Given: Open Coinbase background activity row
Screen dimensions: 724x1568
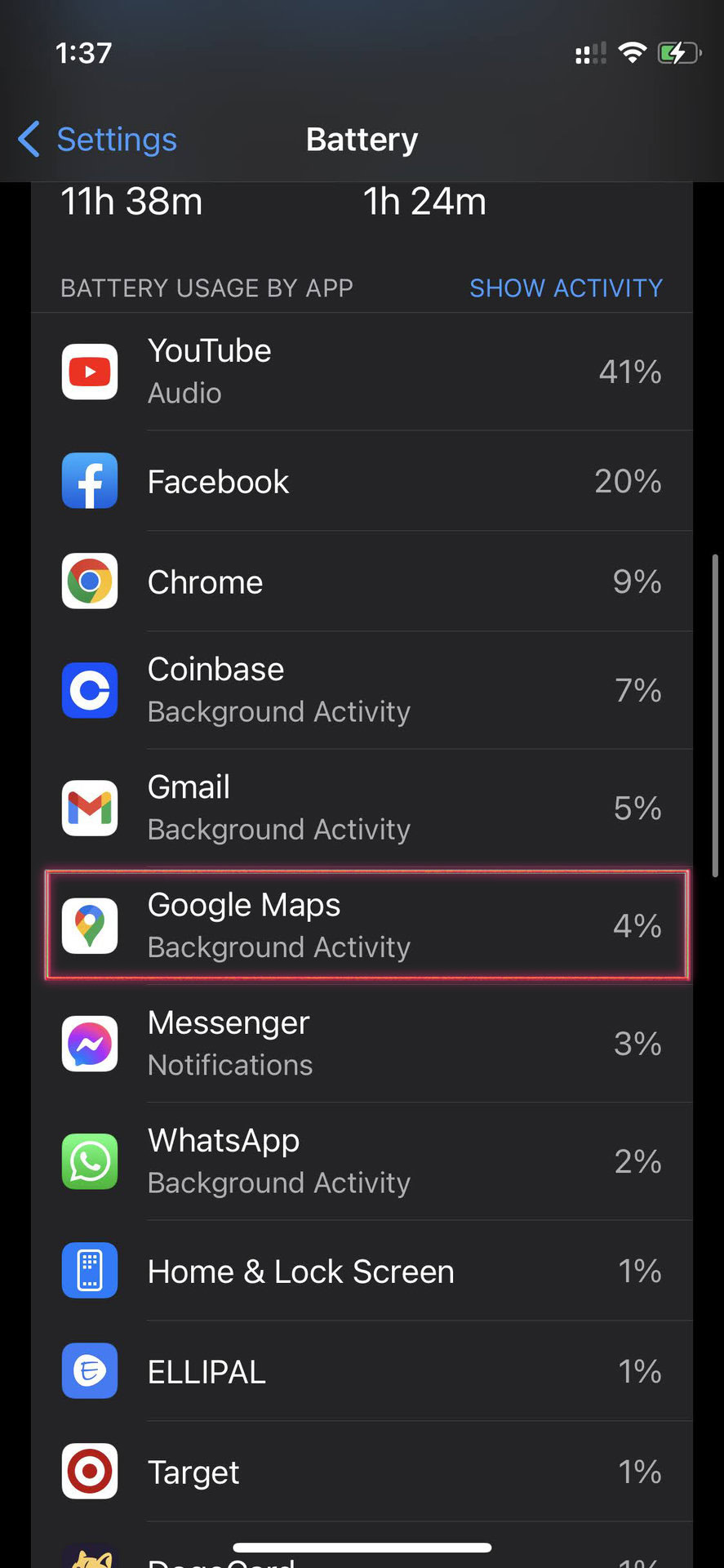Looking at the screenshot, I should (x=362, y=690).
